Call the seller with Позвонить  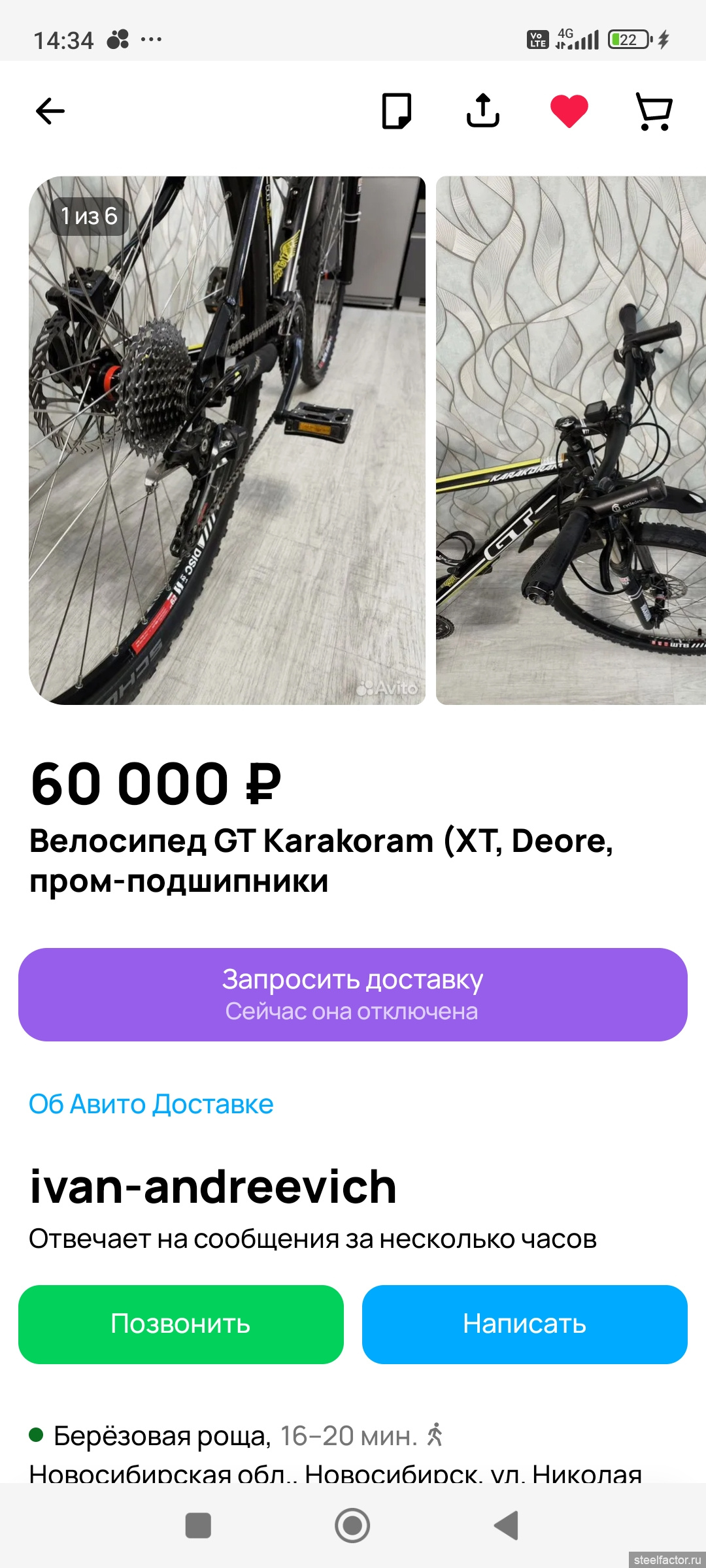coord(181,1324)
